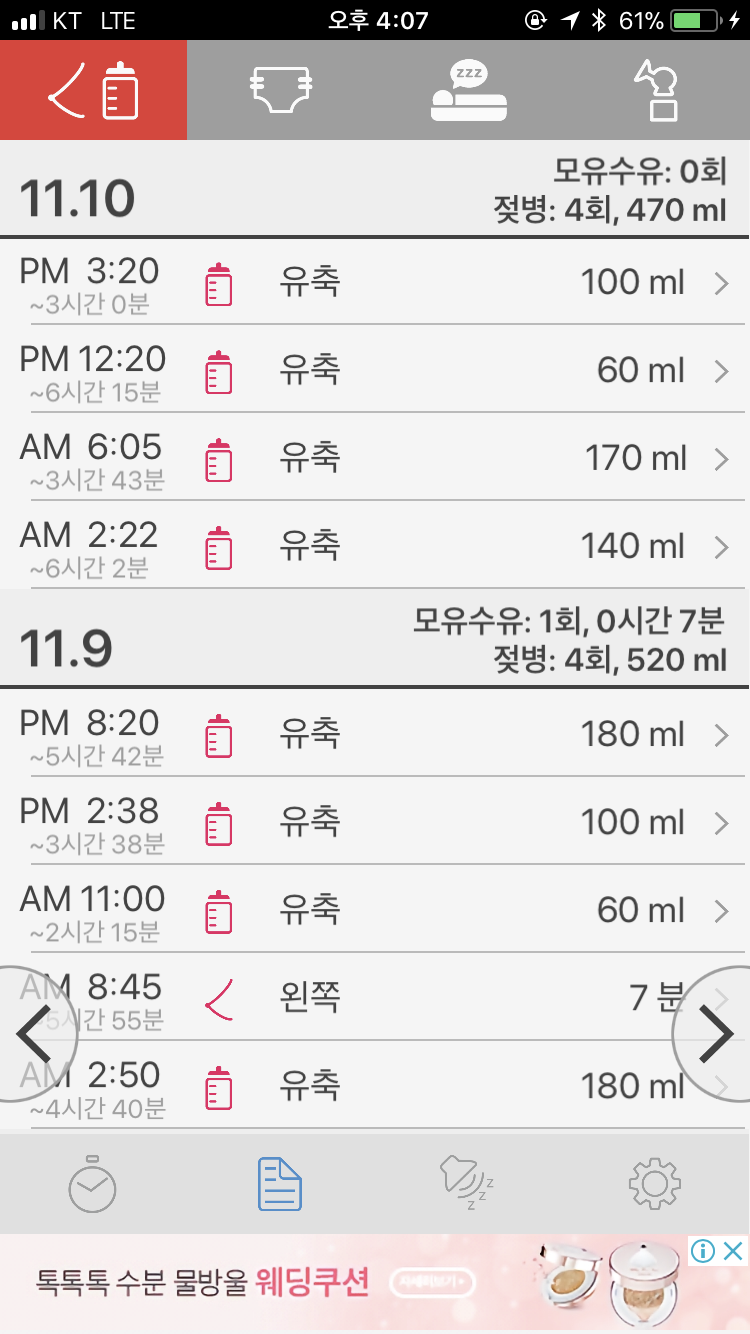Go to the next page with right arrow
The image size is (750, 1334).
point(714,1034)
